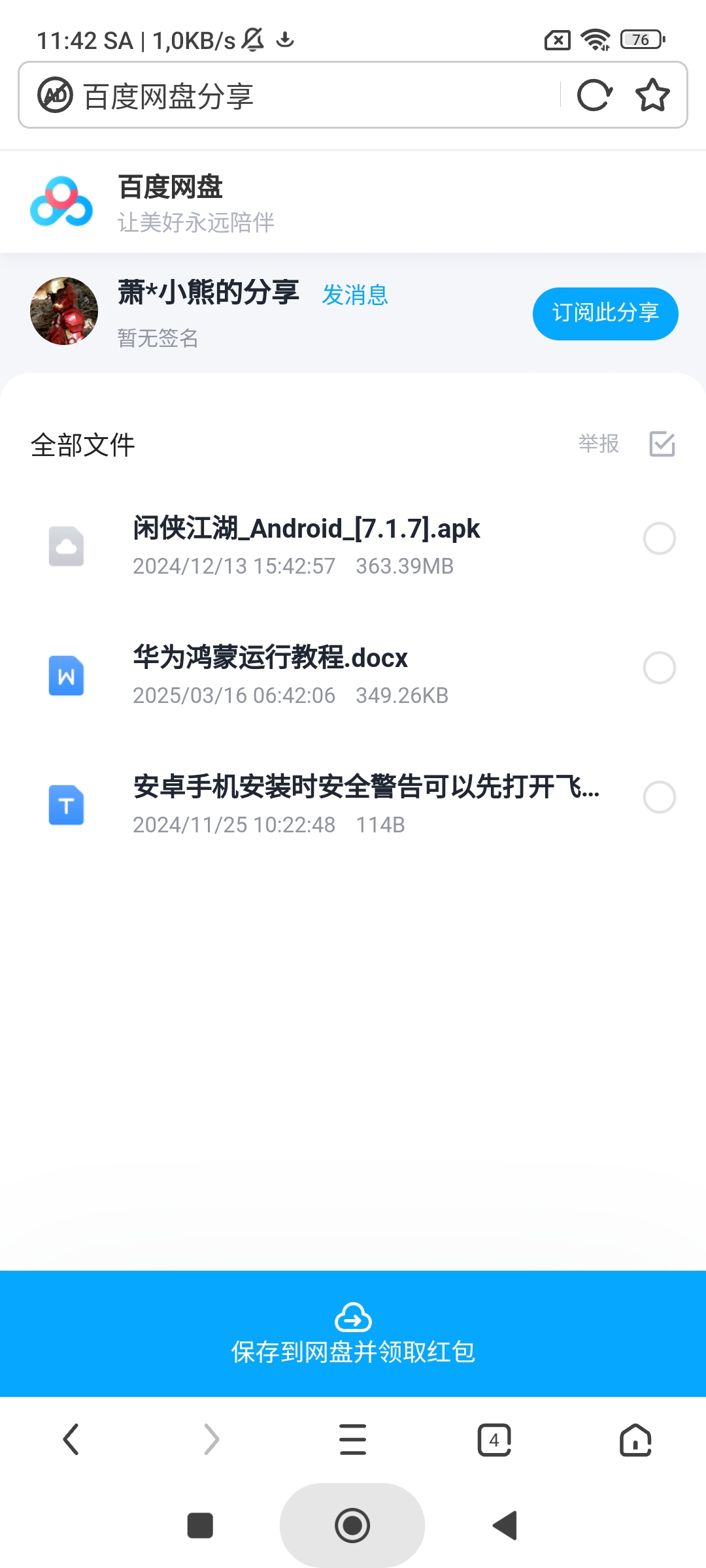Tap 发消息 to message the sharer
This screenshot has width=706, height=1568.
tap(355, 295)
